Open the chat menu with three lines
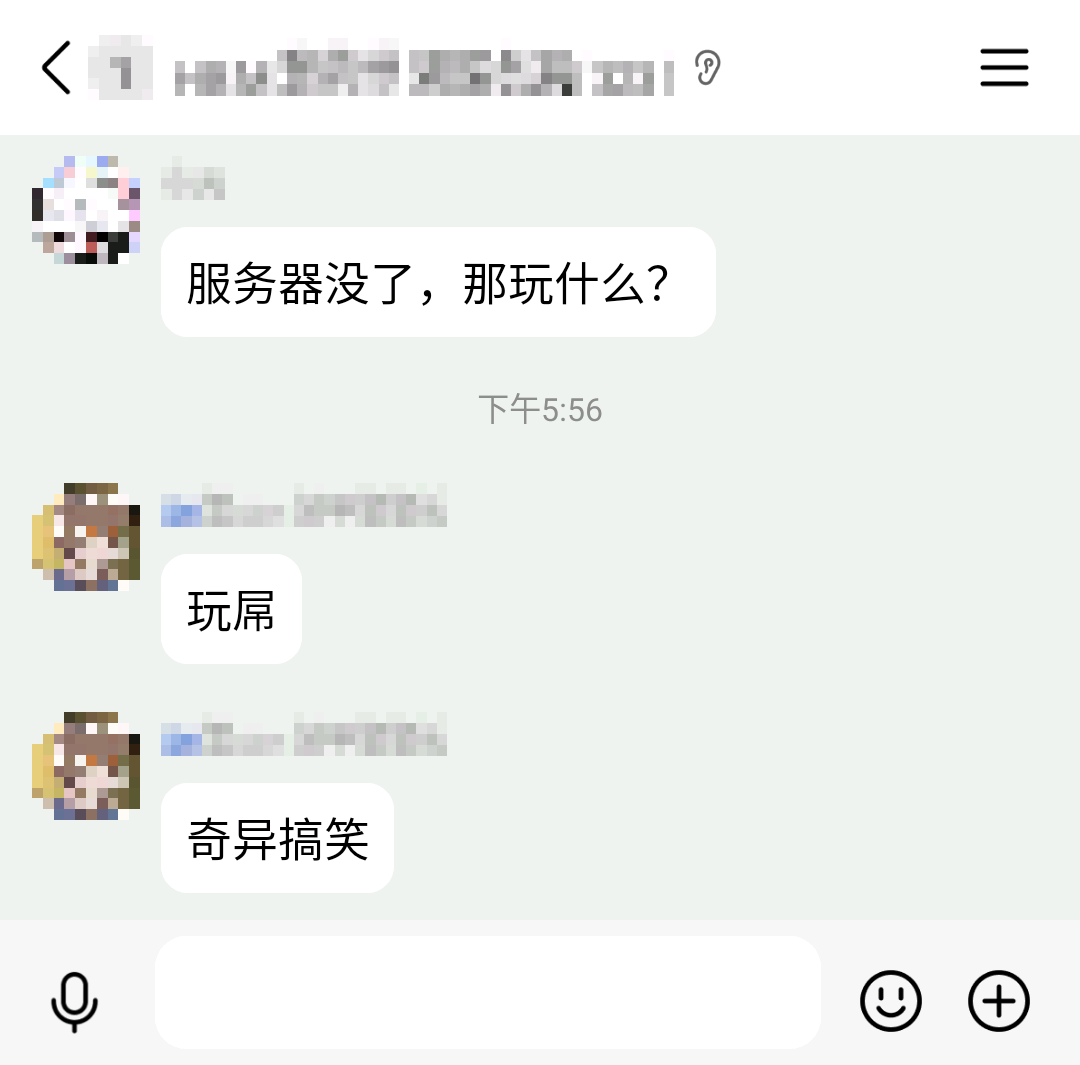This screenshot has height=1065, width=1080. click(1003, 68)
